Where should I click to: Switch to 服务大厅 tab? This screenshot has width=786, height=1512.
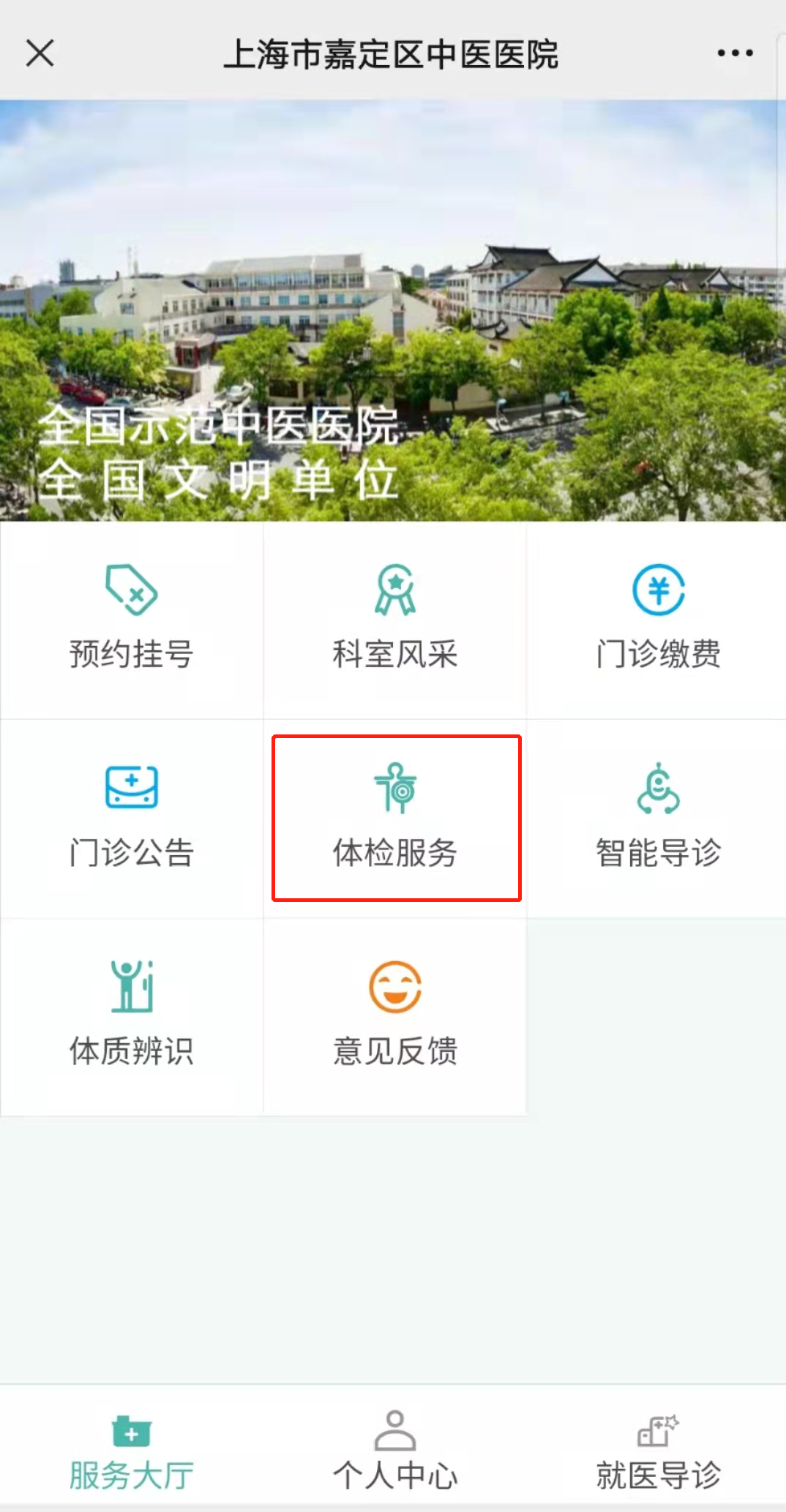tap(132, 1452)
